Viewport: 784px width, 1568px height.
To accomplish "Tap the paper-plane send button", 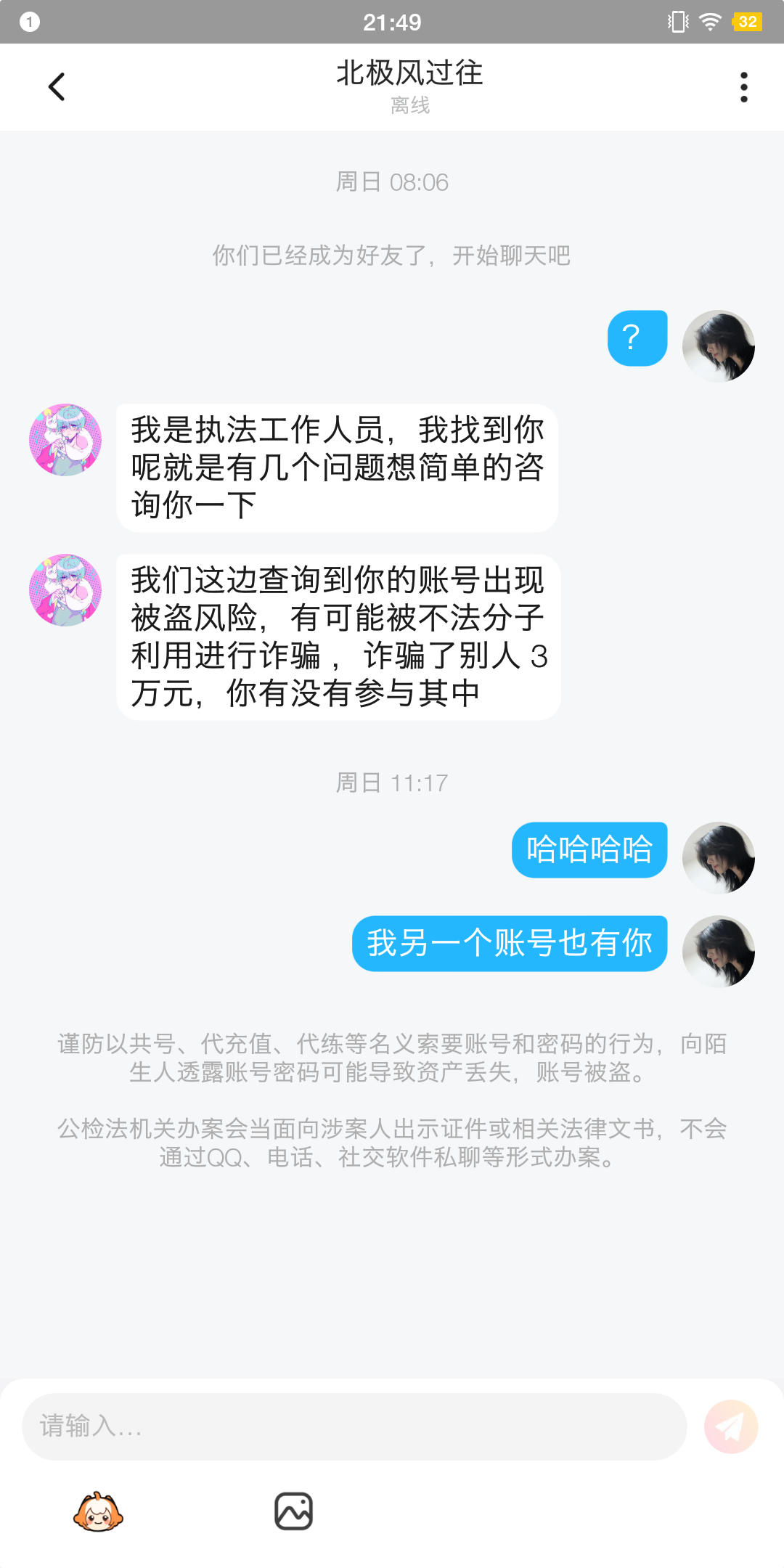I will click(x=731, y=1426).
